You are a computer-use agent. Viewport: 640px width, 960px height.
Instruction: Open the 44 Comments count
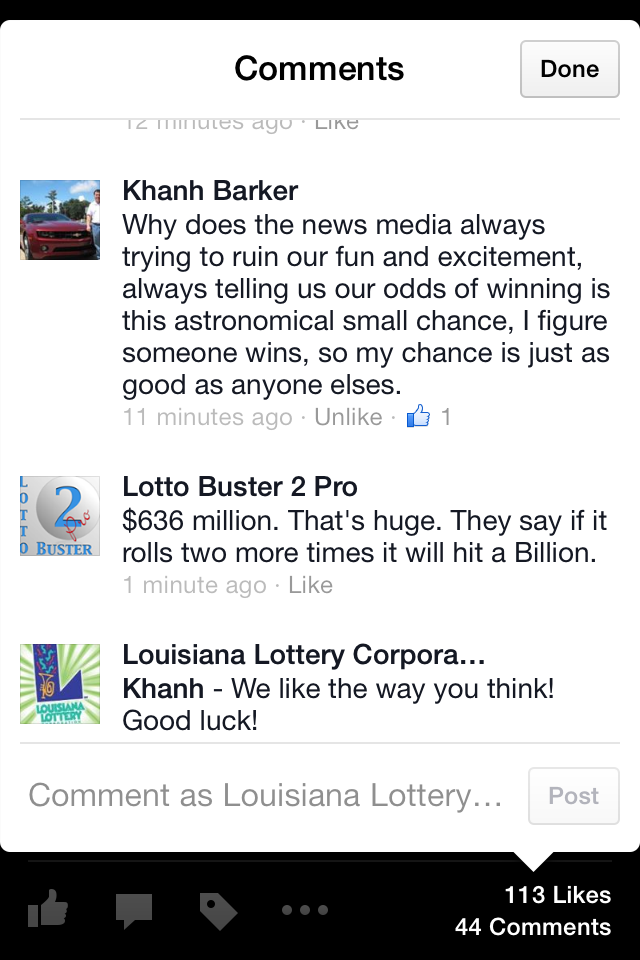click(x=532, y=927)
